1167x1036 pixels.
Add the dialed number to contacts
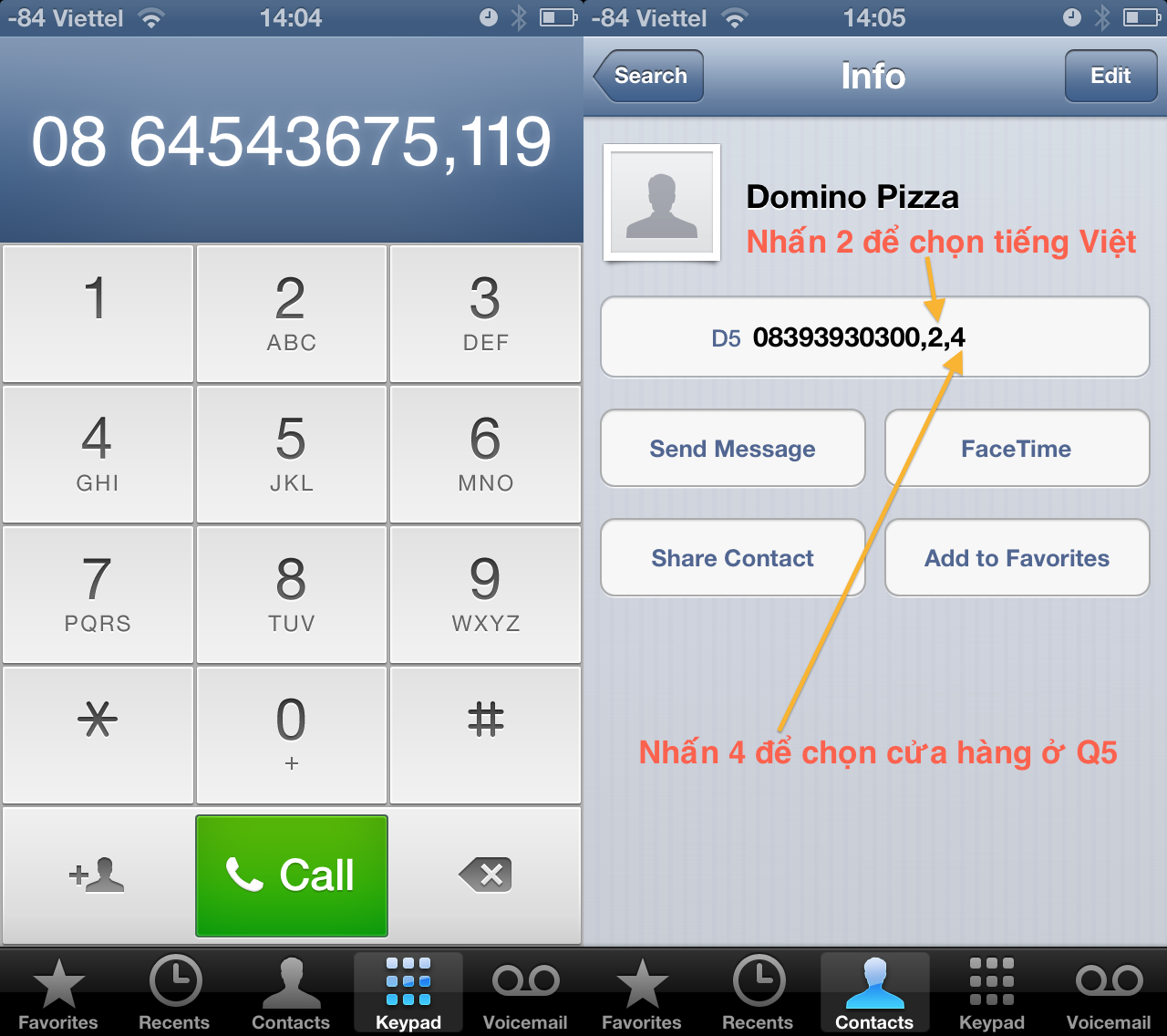tap(97, 875)
